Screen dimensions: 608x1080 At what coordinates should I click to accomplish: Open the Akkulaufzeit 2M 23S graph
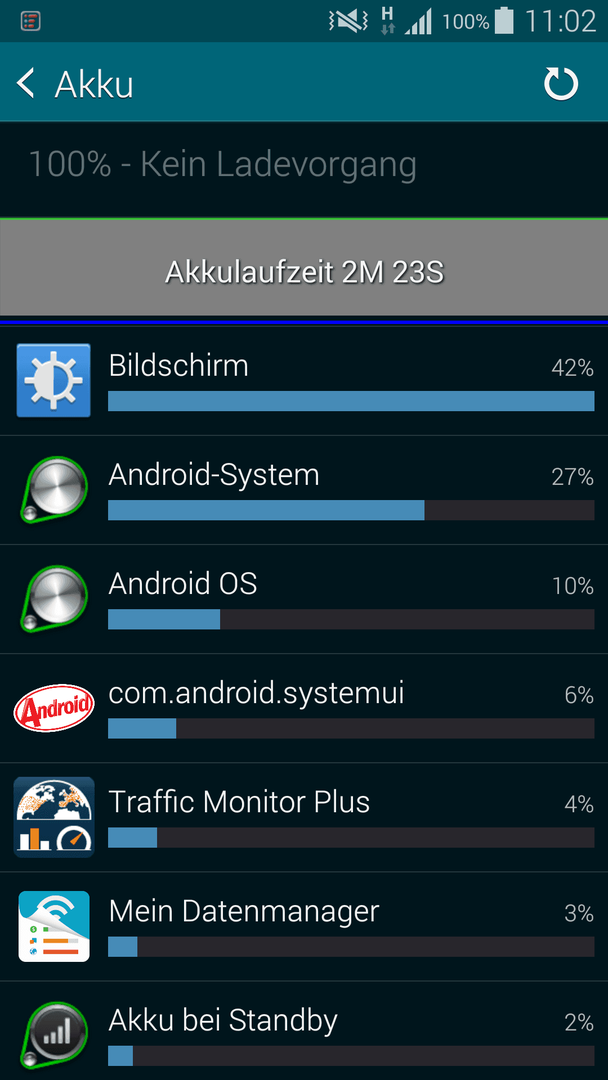304,272
